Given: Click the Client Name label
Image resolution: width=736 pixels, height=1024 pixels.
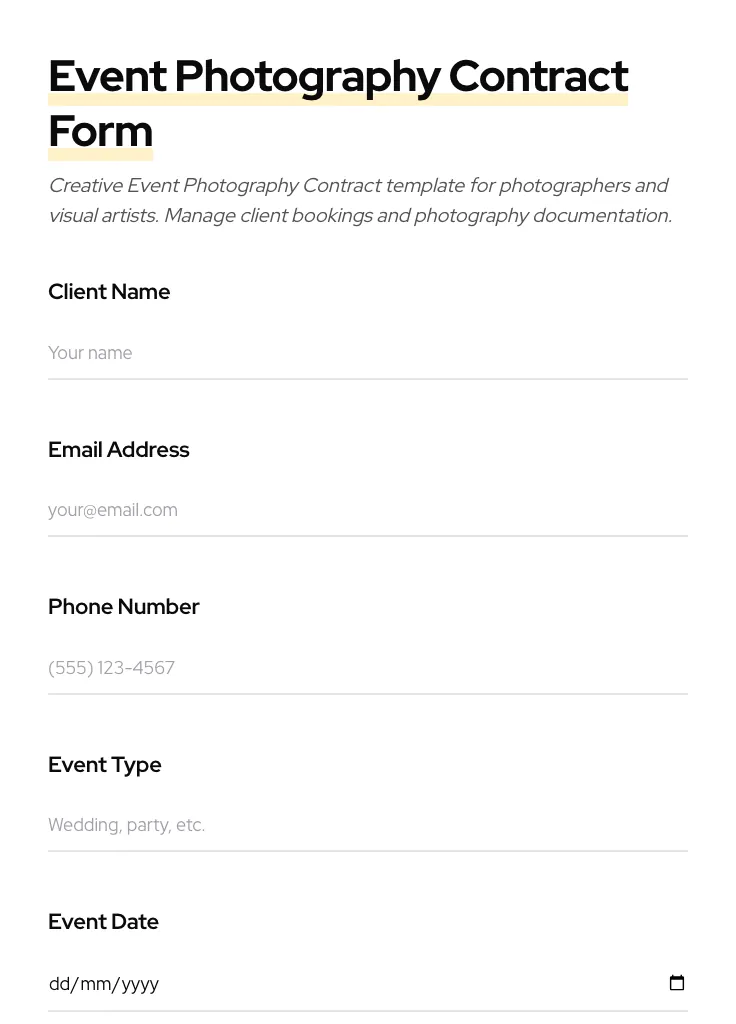Looking at the screenshot, I should (109, 292).
